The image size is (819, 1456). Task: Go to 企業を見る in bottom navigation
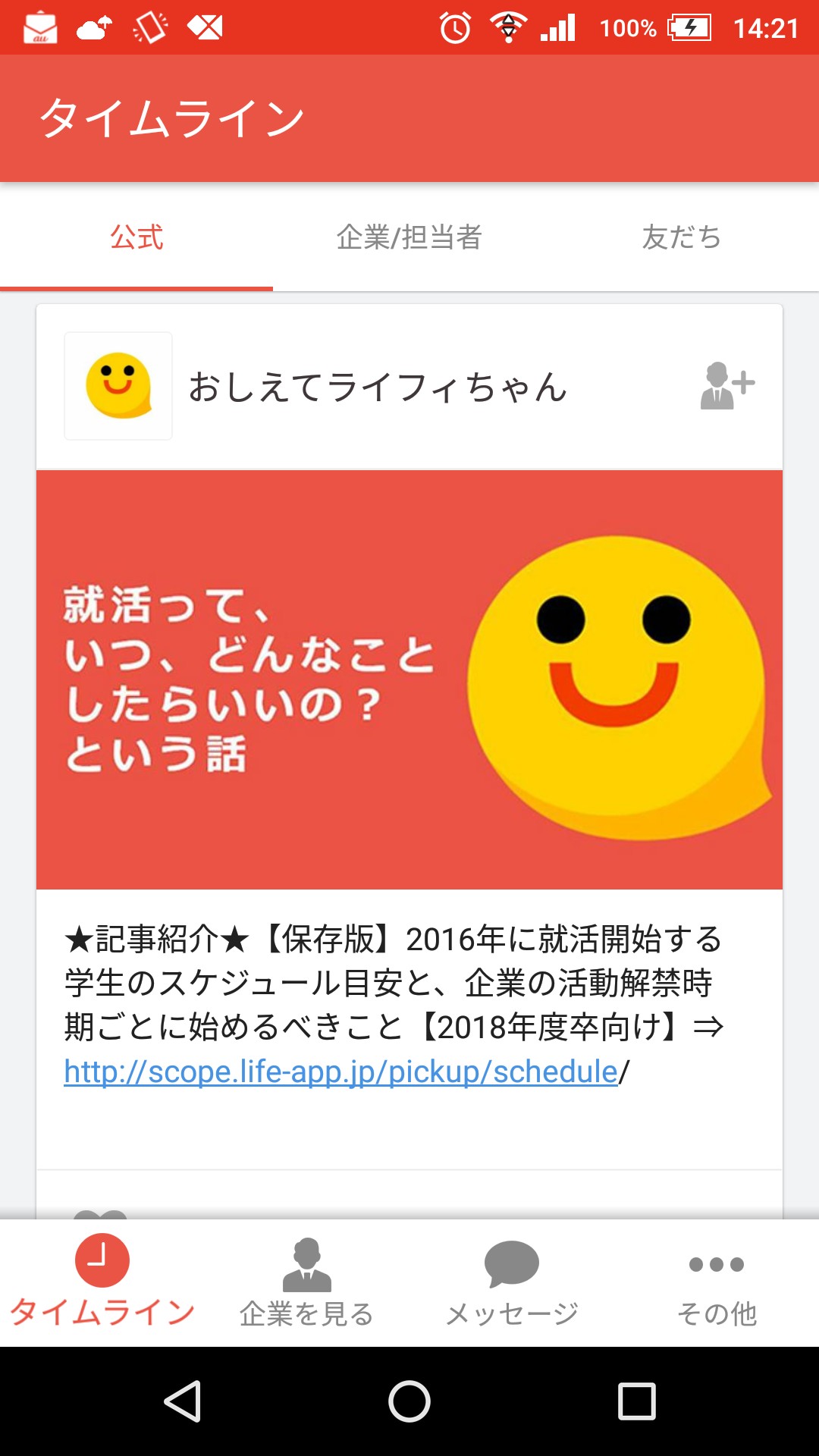pyautogui.click(x=307, y=1282)
